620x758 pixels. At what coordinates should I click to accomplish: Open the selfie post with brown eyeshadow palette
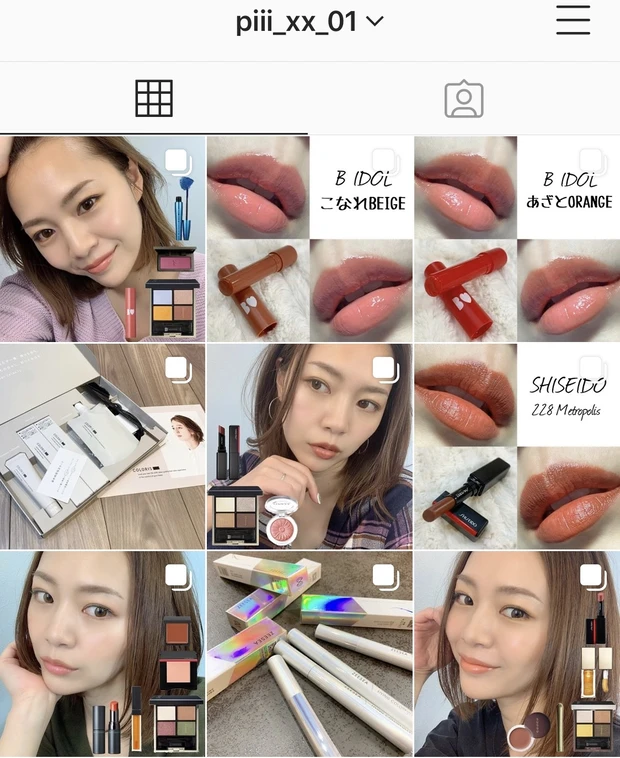(x=309, y=446)
